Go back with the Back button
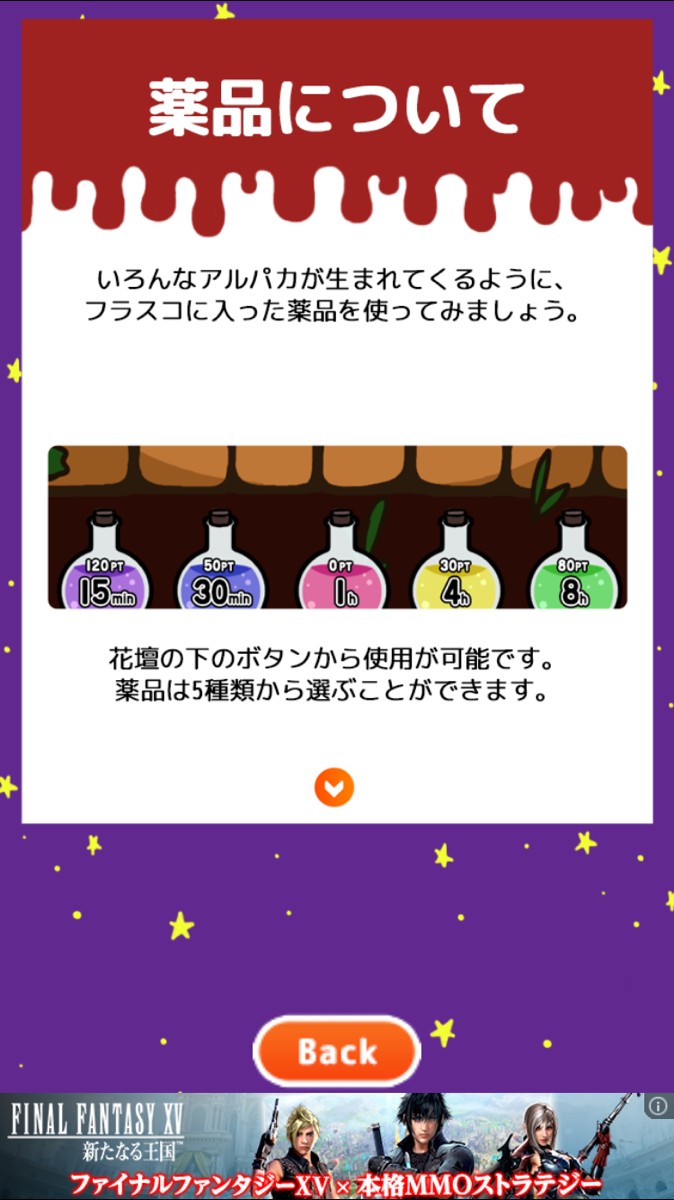Image resolution: width=674 pixels, height=1200 pixels. point(337,1051)
